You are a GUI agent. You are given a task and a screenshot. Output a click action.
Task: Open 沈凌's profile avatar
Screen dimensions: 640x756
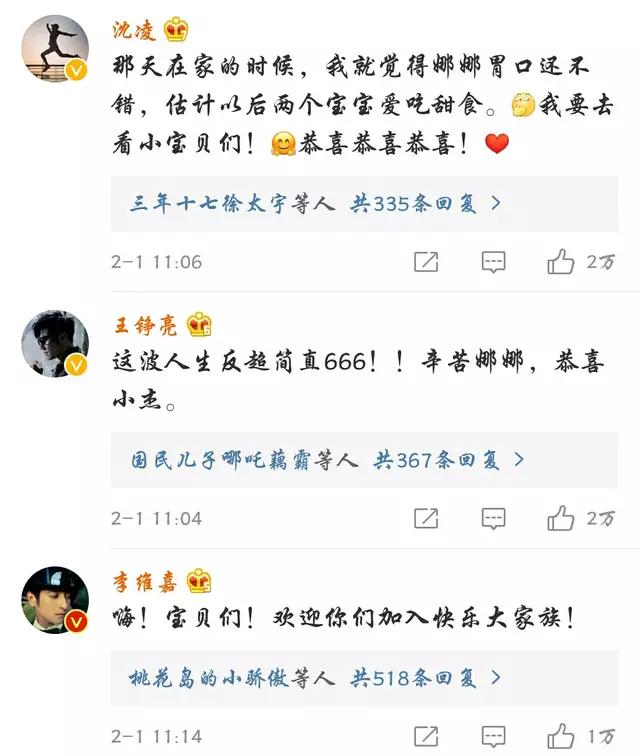pyautogui.click(x=55, y=48)
